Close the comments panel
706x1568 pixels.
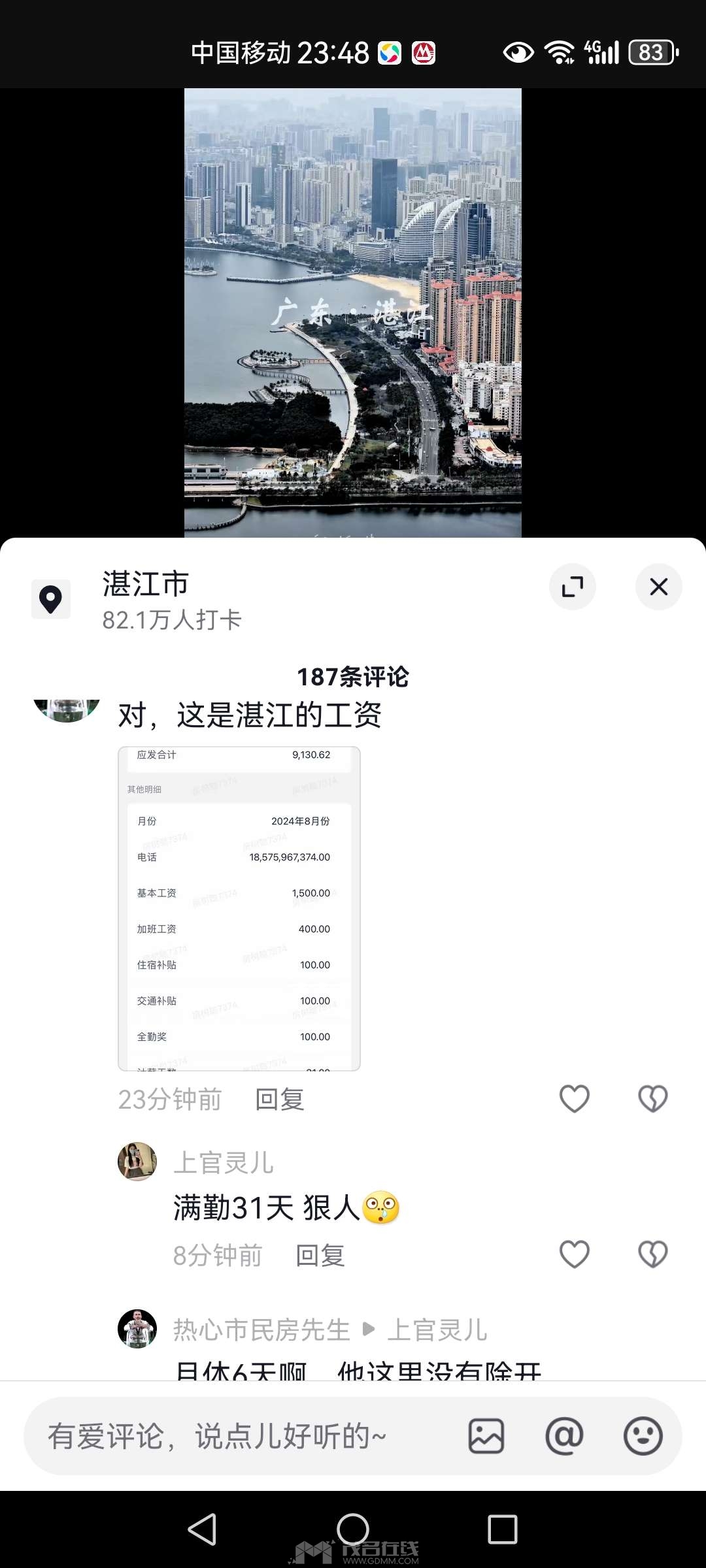(x=658, y=586)
